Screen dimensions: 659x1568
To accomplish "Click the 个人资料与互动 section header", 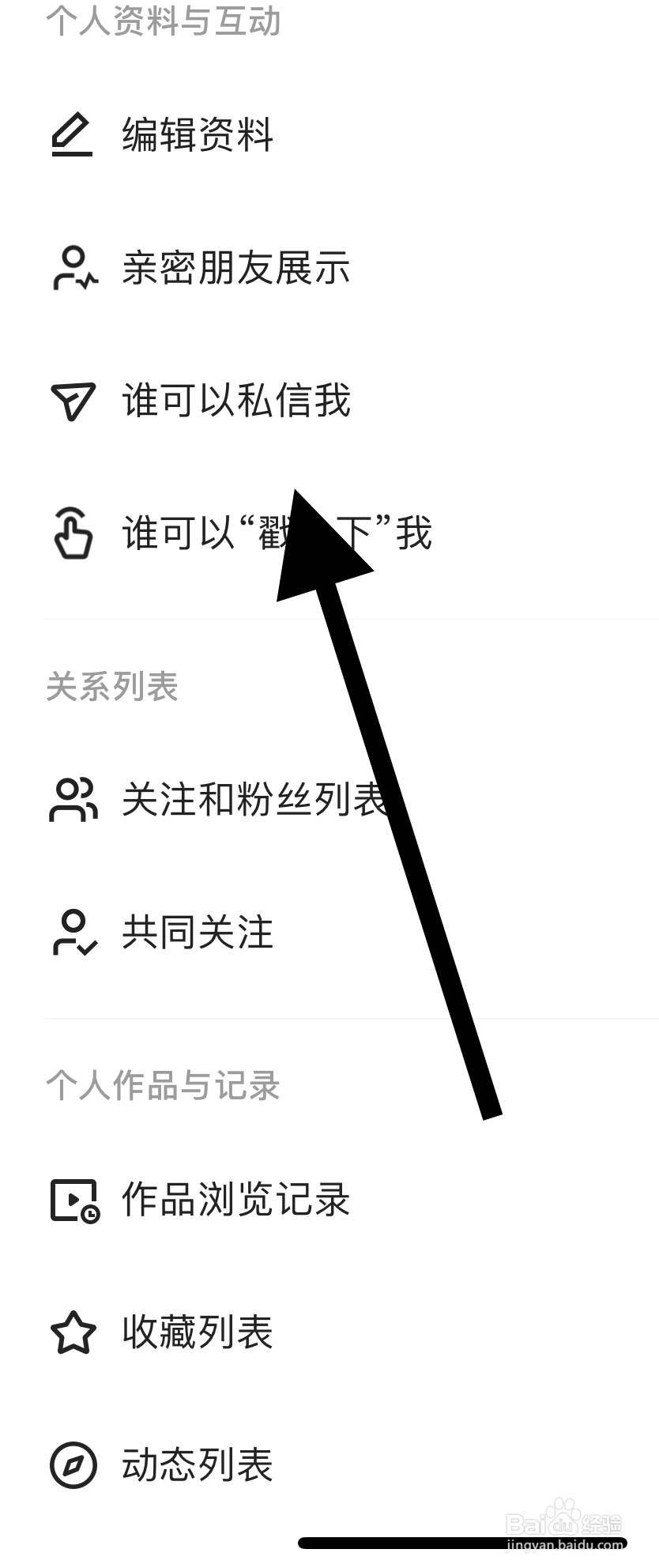I will (x=164, y=21).
